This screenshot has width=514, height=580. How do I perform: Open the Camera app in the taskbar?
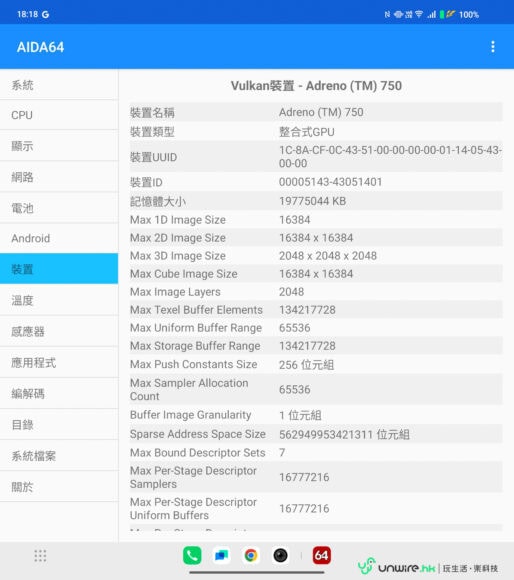tap(280, 555)
